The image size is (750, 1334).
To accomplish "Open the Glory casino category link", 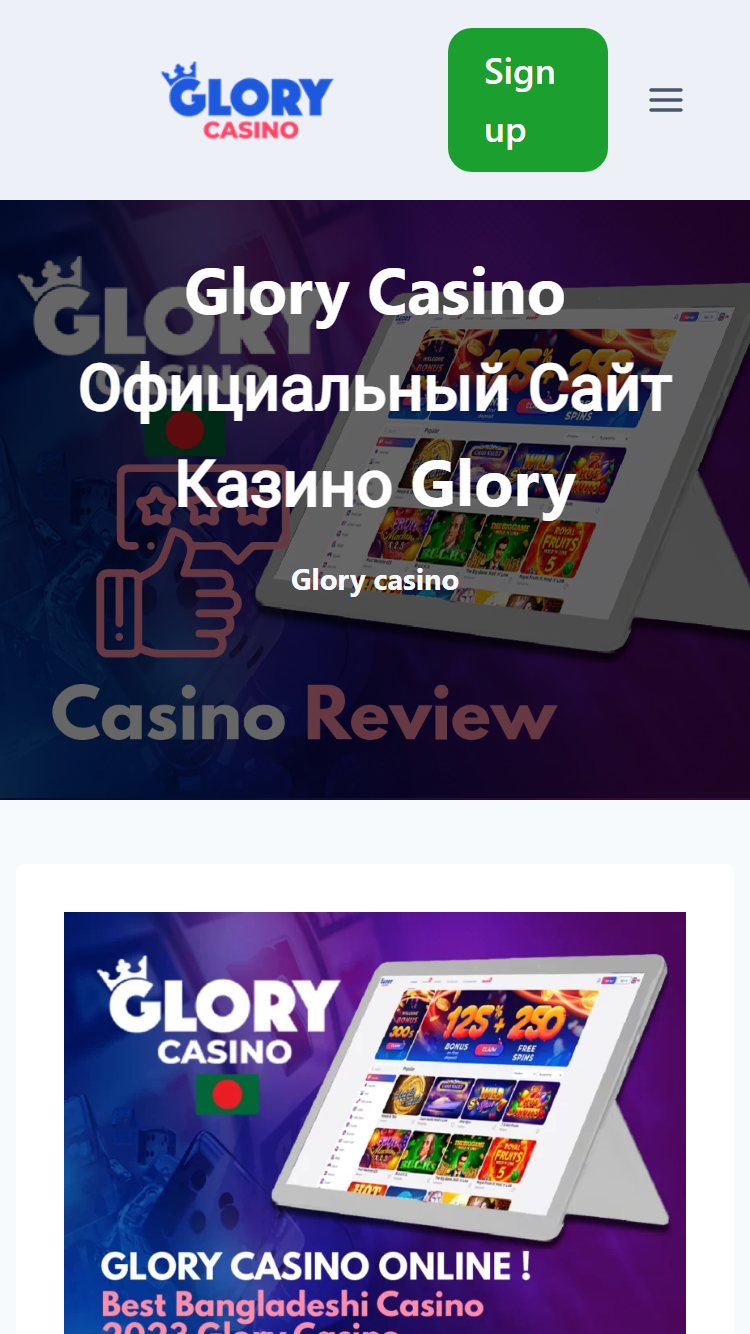I will pos(375,580).
